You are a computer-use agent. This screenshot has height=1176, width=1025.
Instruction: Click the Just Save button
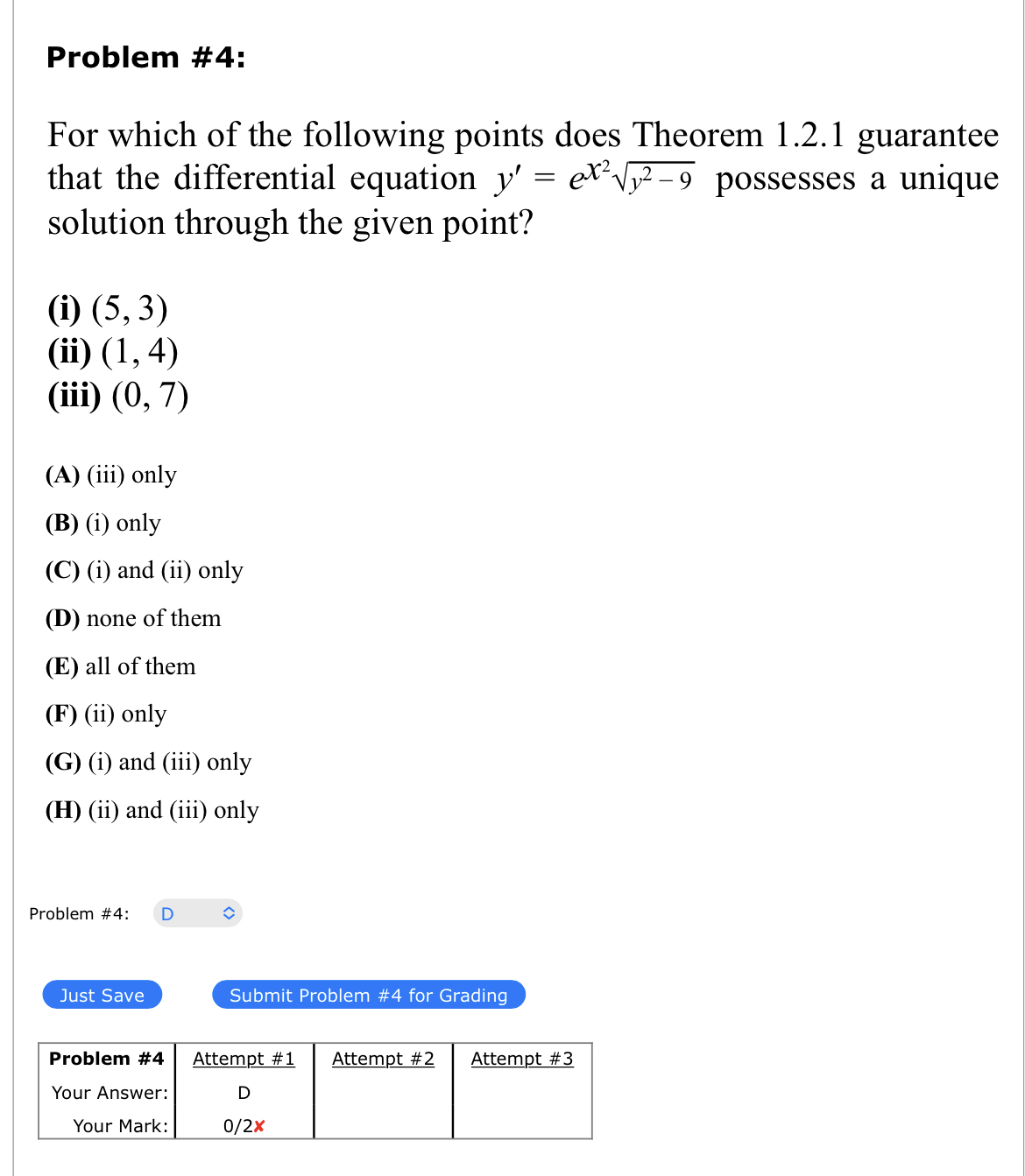[102, 995]
